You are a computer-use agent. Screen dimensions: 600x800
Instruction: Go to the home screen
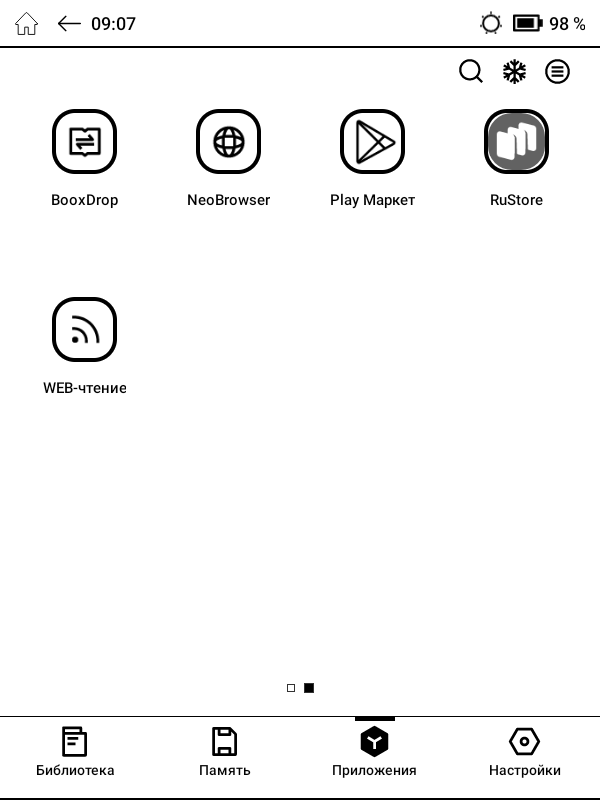[x=26, y=24]
